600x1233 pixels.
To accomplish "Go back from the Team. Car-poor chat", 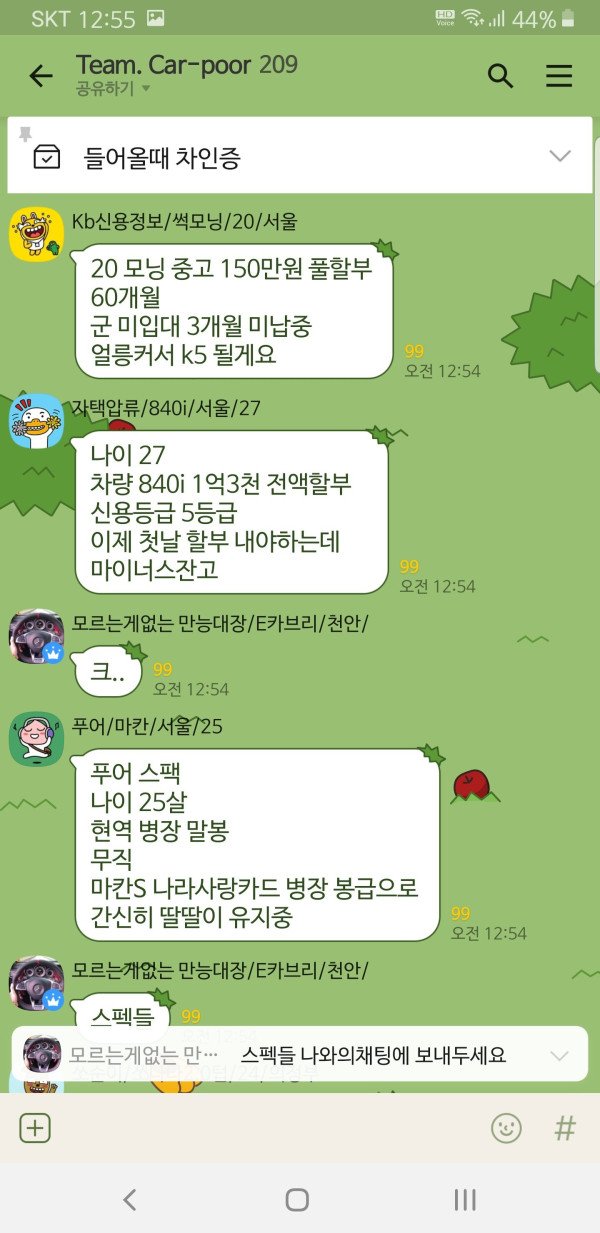I will (41, 76).
